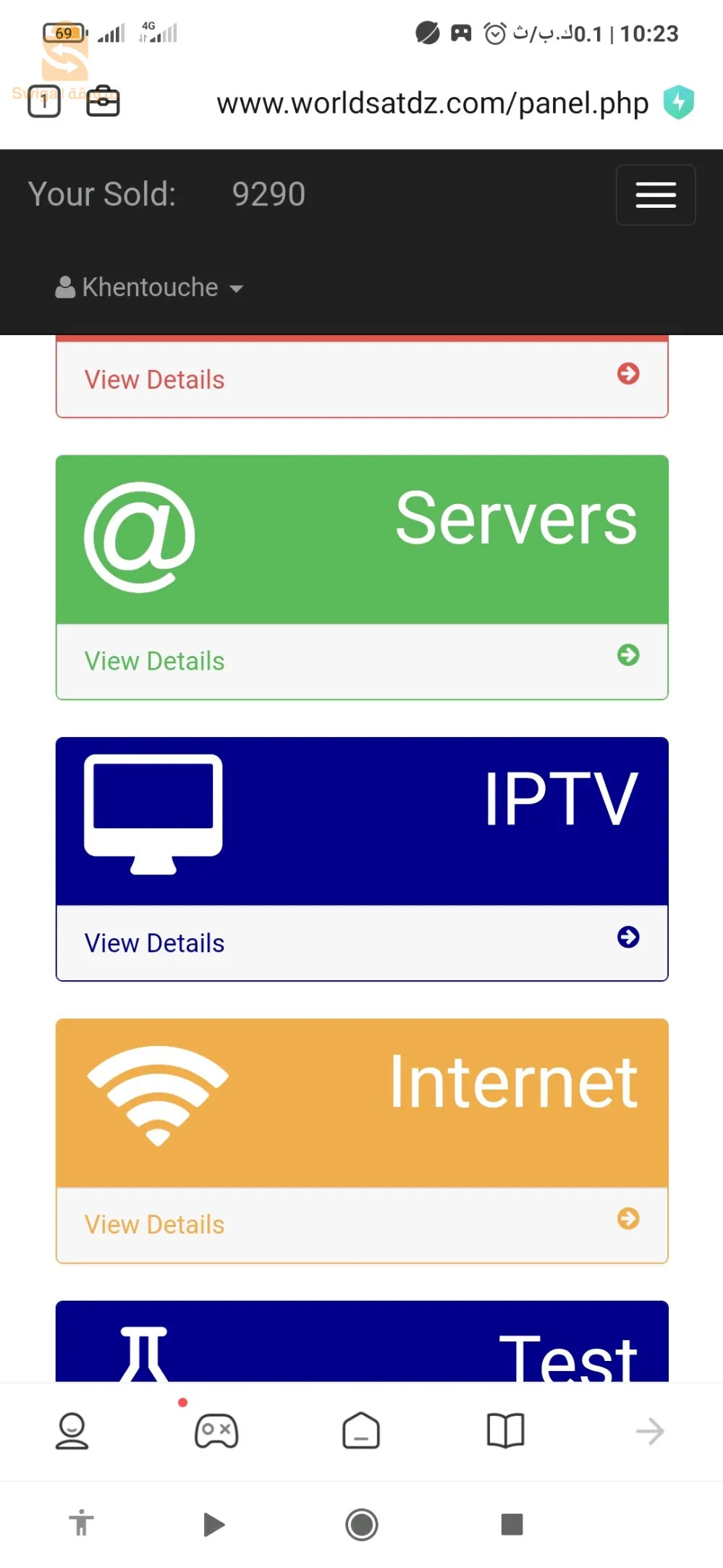Tap the red View Details link
This screenshot has width=723, height=1568.
361,379
